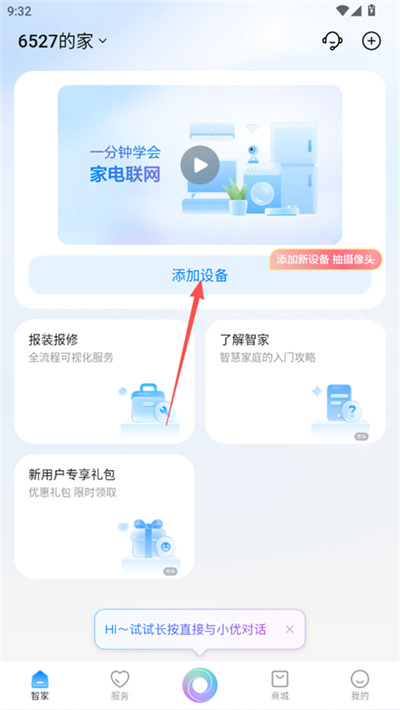
Task: Expand the 6527的家 home dropdown
Action: [63, 41]
